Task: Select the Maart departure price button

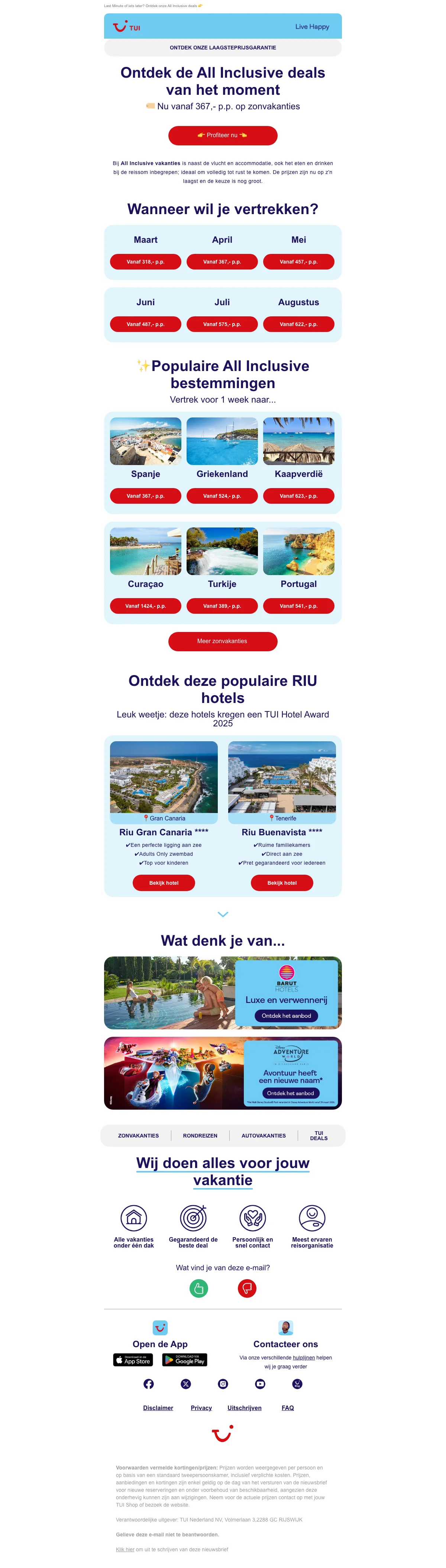Action: (x=145, y=262)
